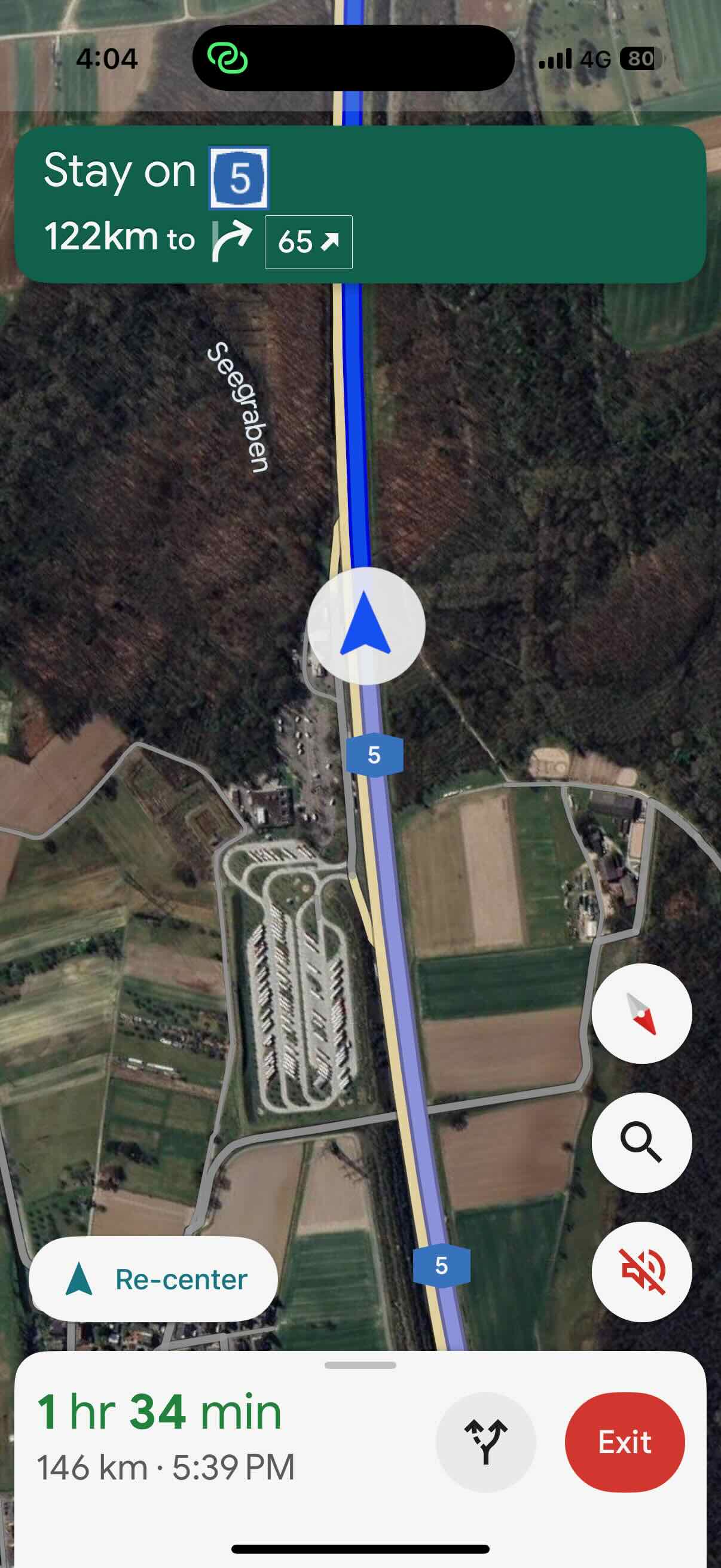
Task: Unmute voice guidance
Action: [641, 1271]
